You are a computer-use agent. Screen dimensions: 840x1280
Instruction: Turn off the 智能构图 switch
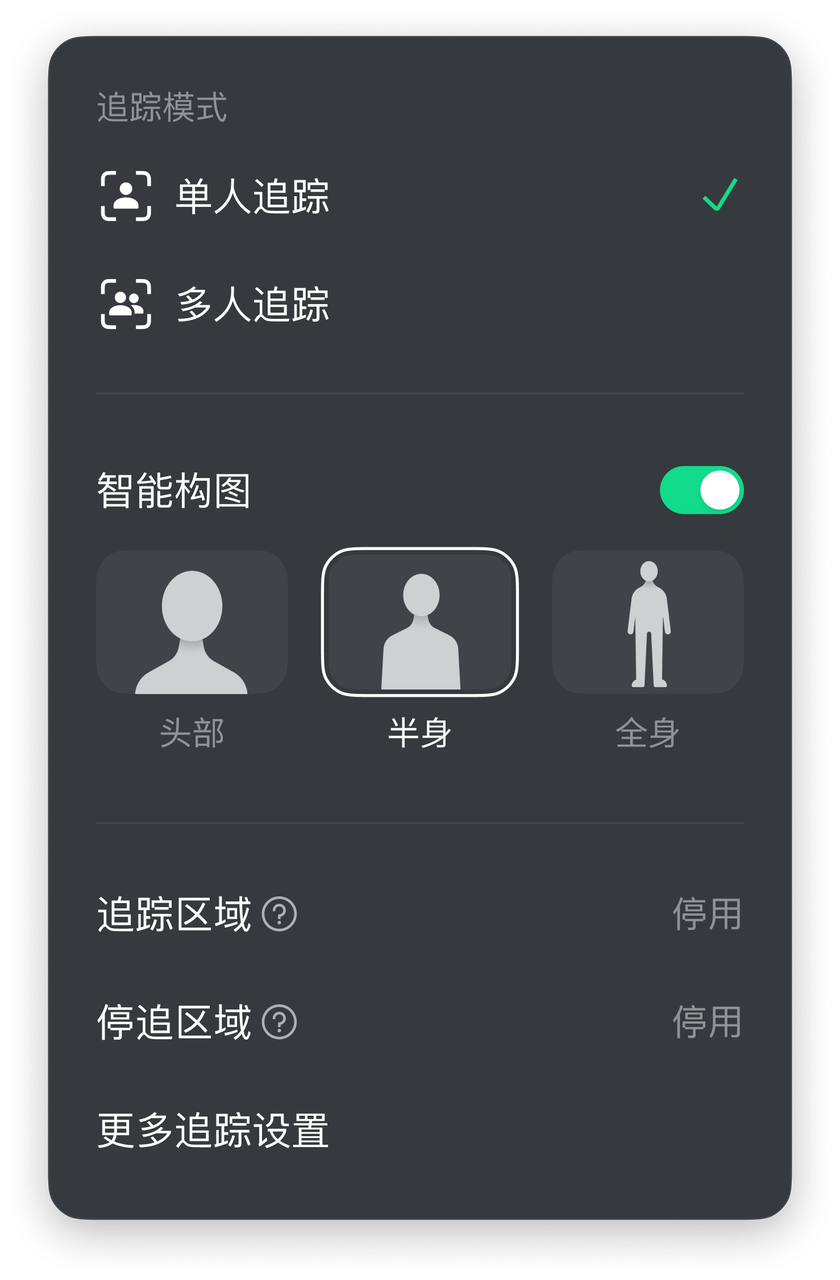701,490
